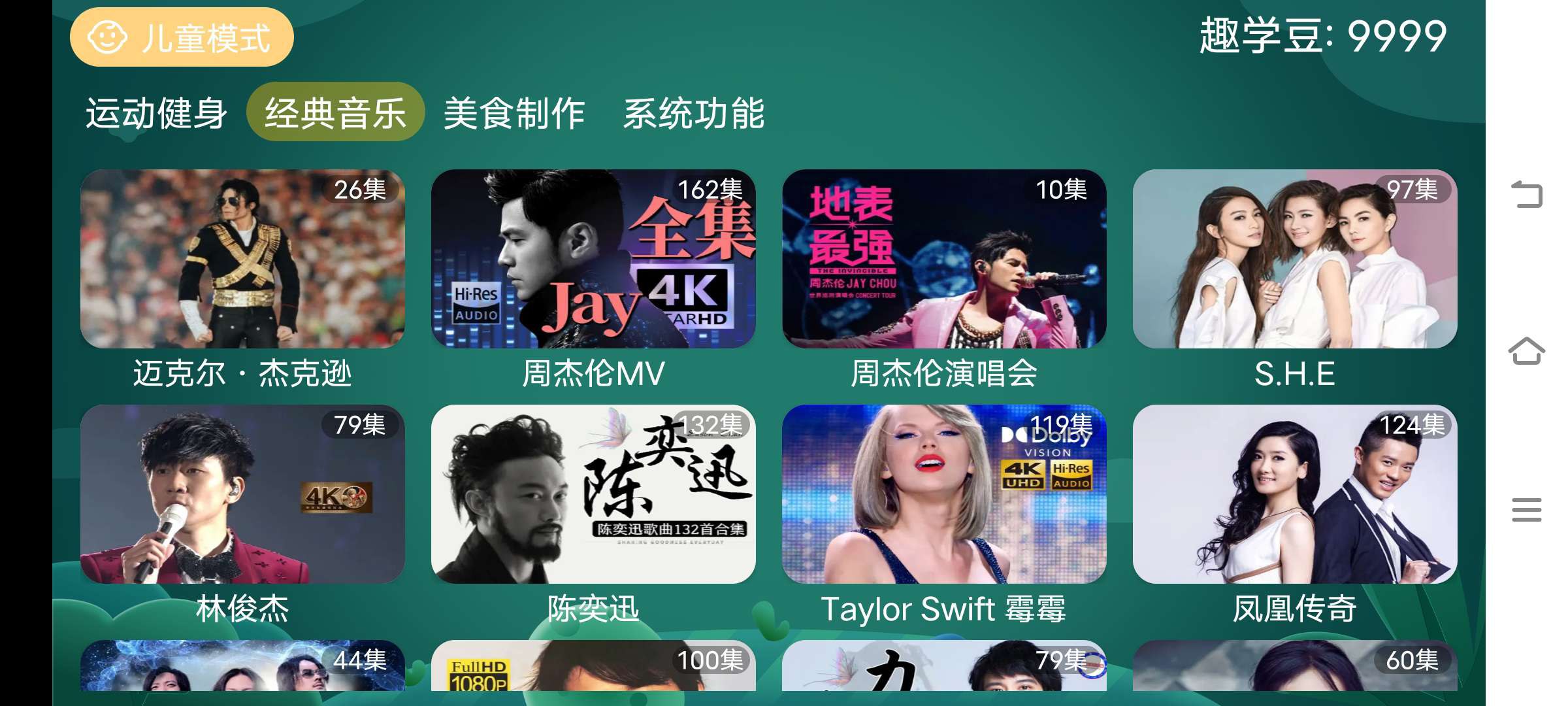The height and width of the screenshot is (706, 1568).
Task: Open the 60集 collection tile
Action: click(1295, 667)
